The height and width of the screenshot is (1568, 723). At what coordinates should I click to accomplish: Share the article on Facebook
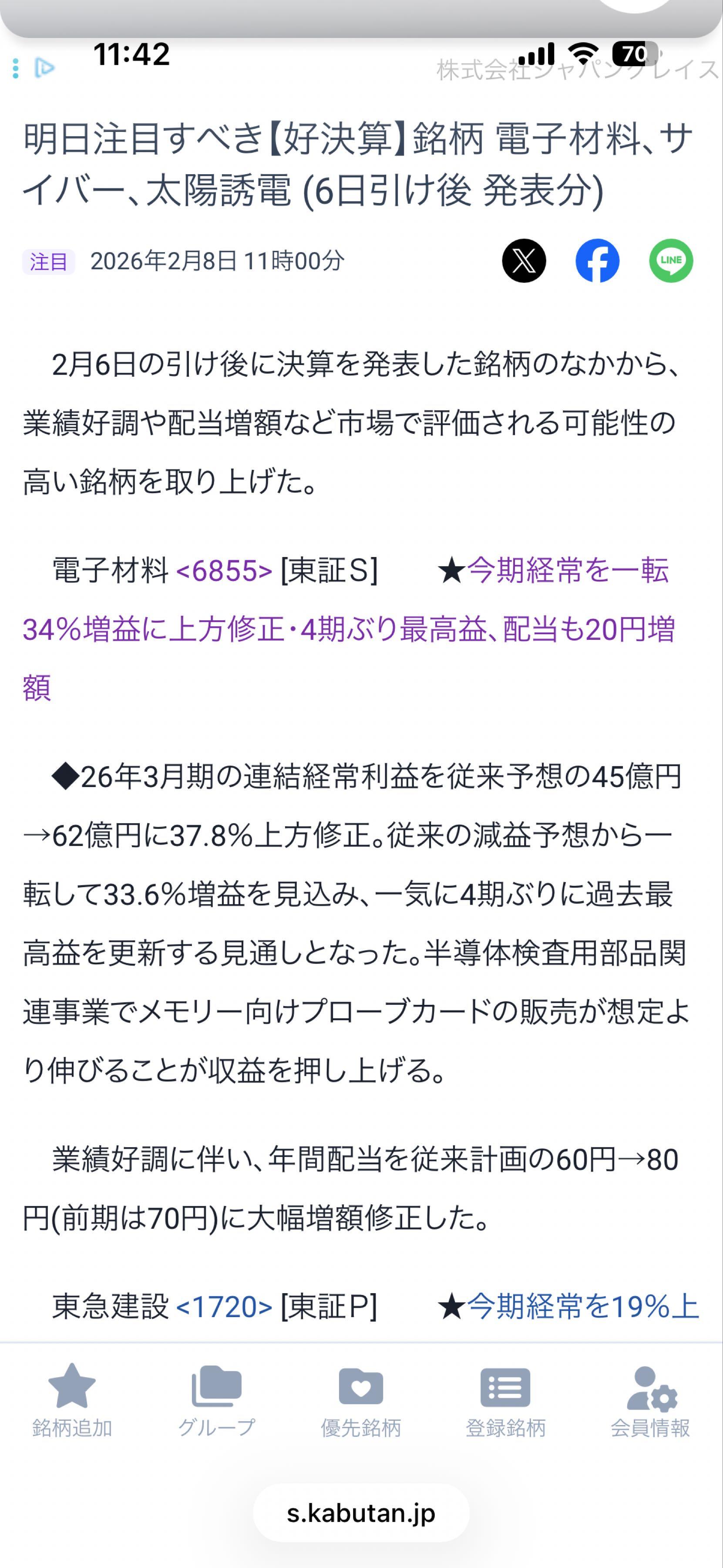599,260
